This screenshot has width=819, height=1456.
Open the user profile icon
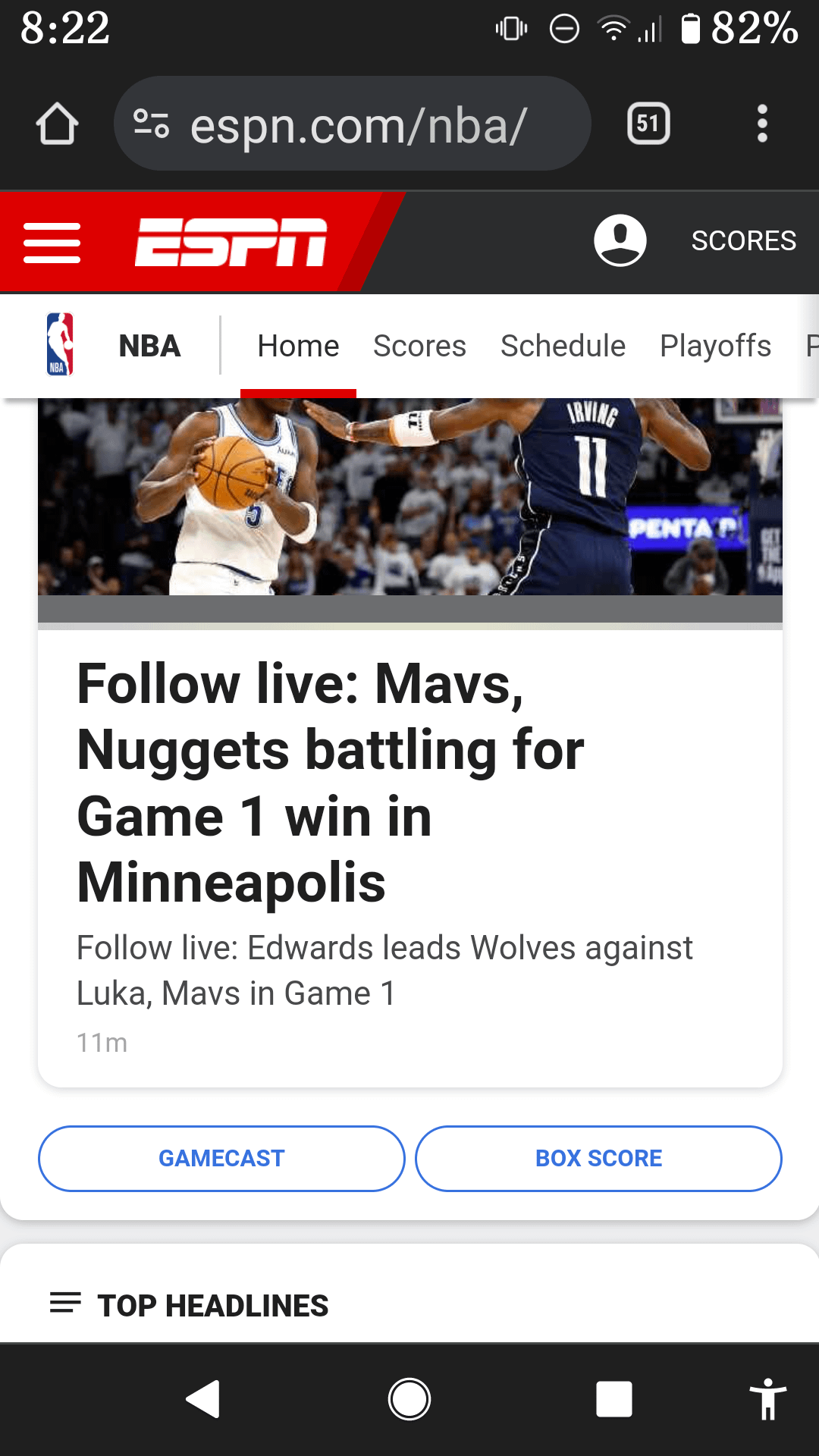[620, 240]
